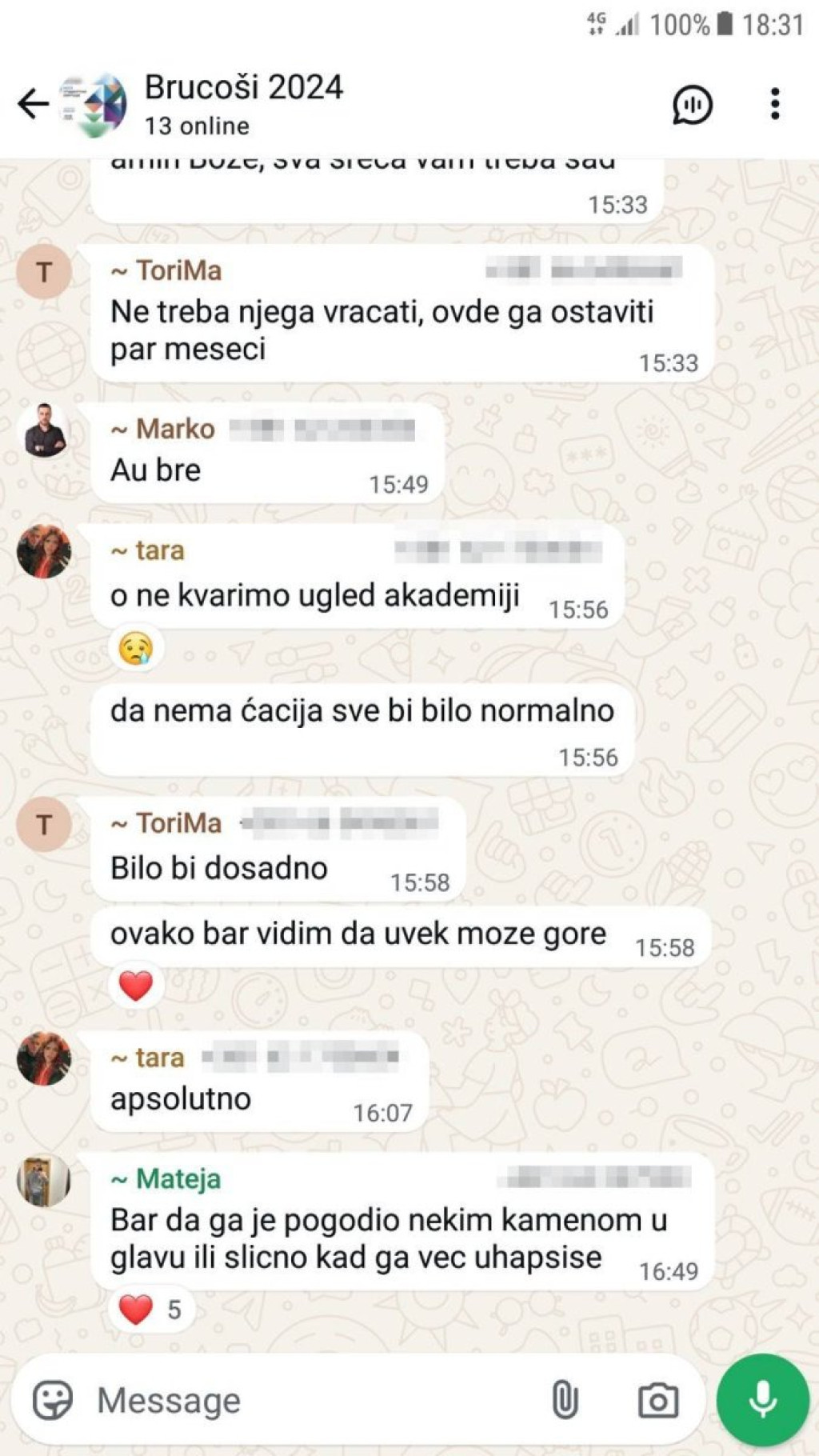Screen dimensions: 819x1456
Task: Go back from Brucoši 2024 chat
Action: [x=33, y=104]
